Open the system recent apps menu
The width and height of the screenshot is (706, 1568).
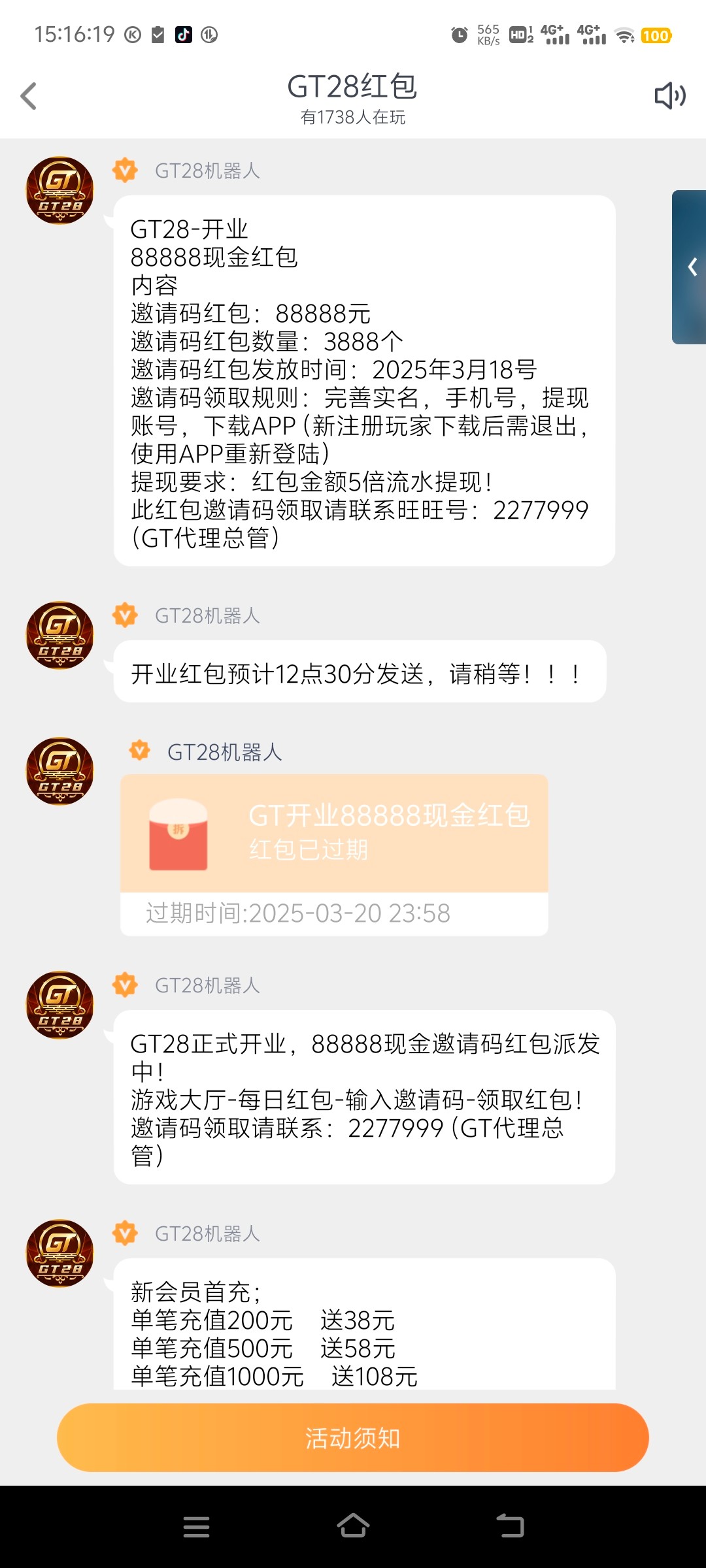click(x=196, y=1526)
